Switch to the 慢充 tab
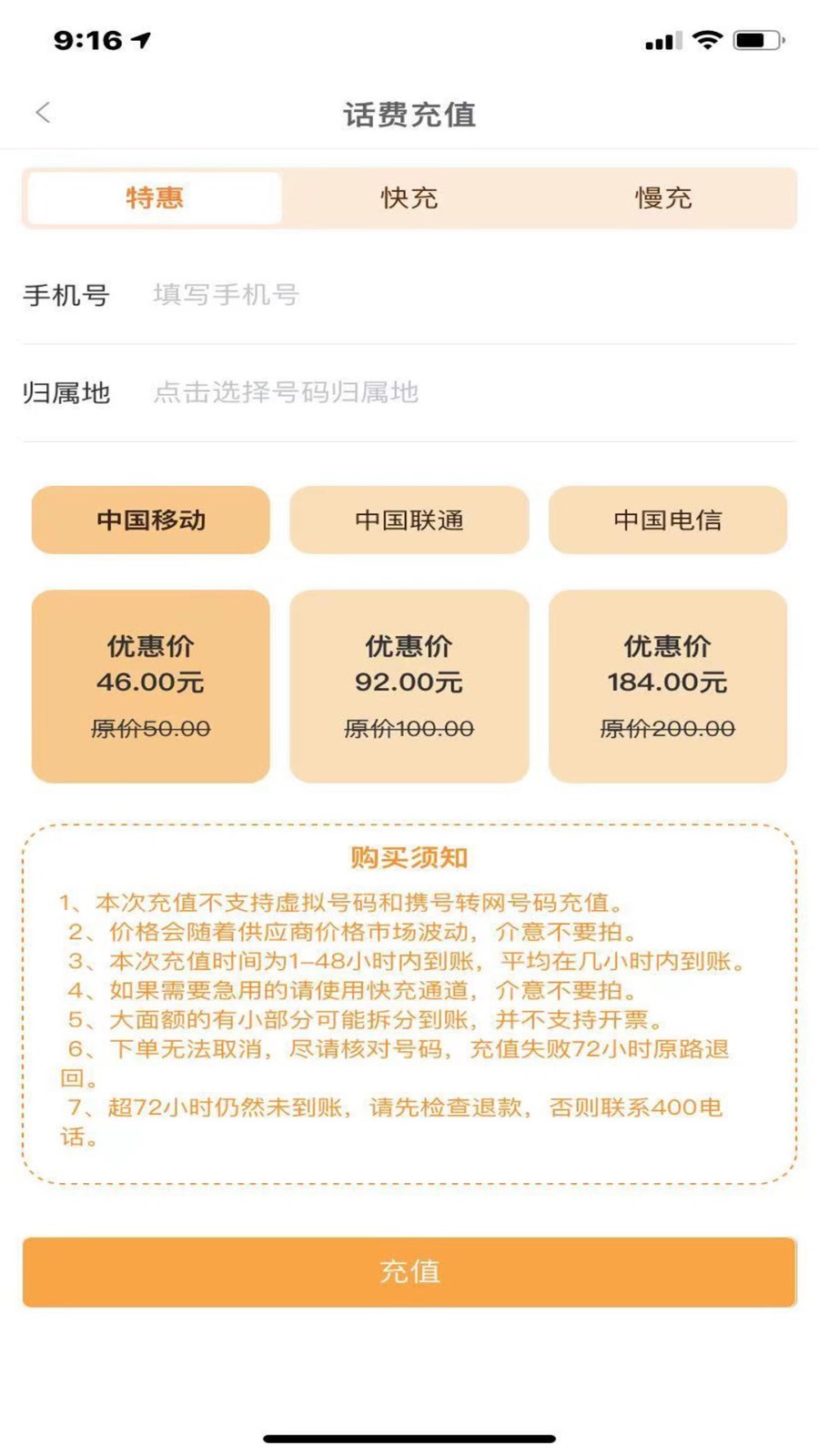This screenshot has width=819, height=1456. [663, 198]
